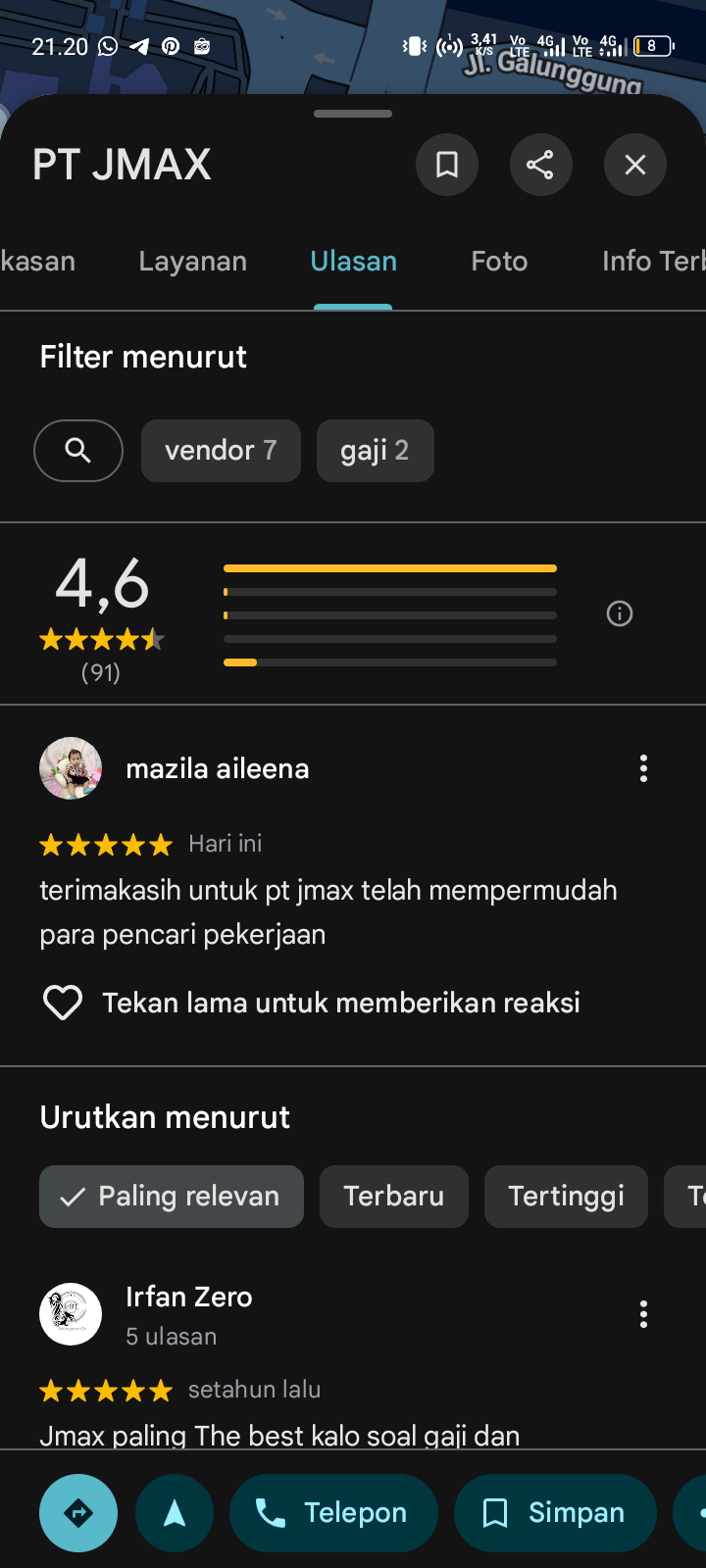Screen dimensions: 706x1568
Task: Open the Info Terbaru tab
Action: [x=652, y=262]
